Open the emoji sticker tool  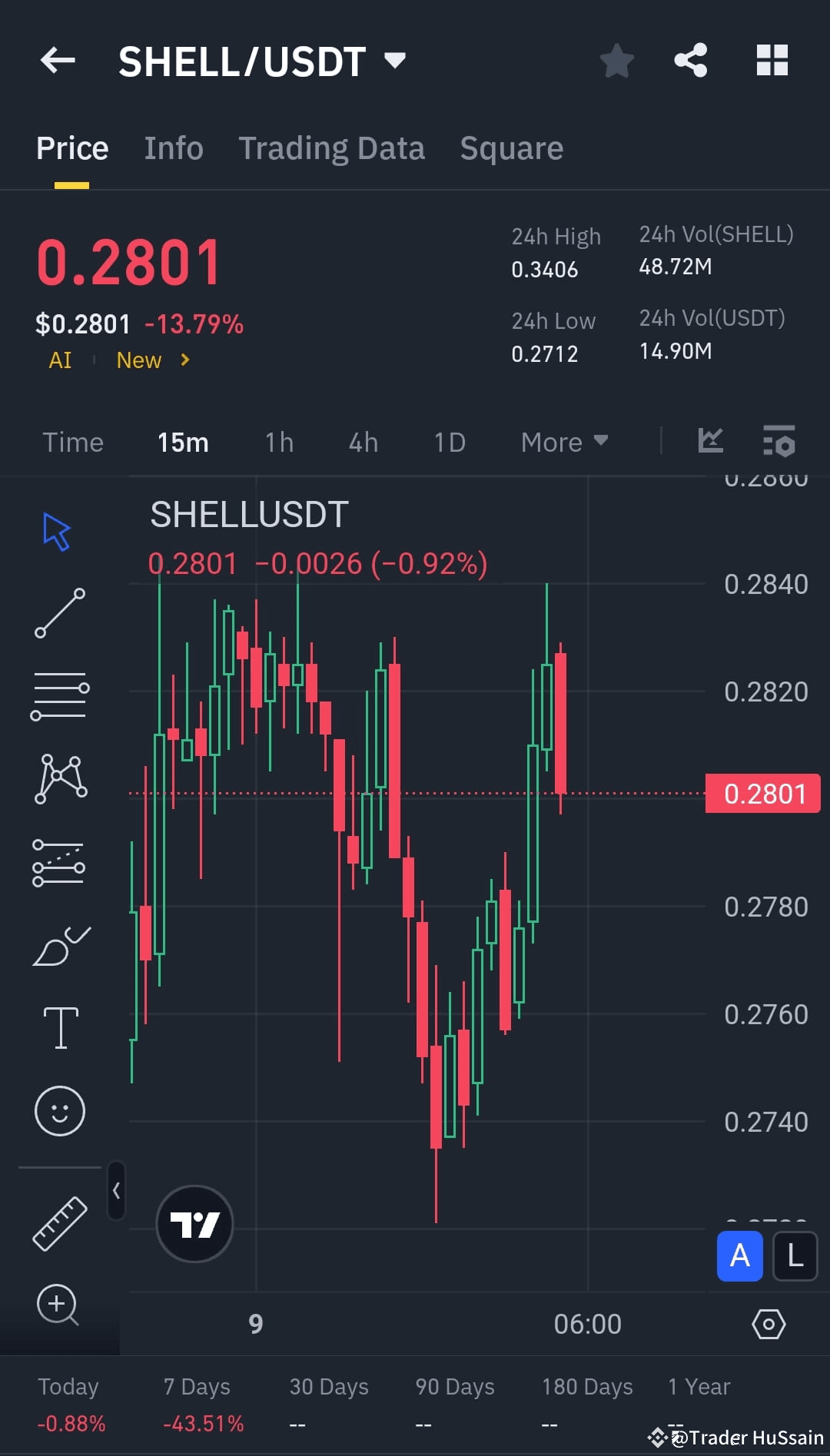60,1110
